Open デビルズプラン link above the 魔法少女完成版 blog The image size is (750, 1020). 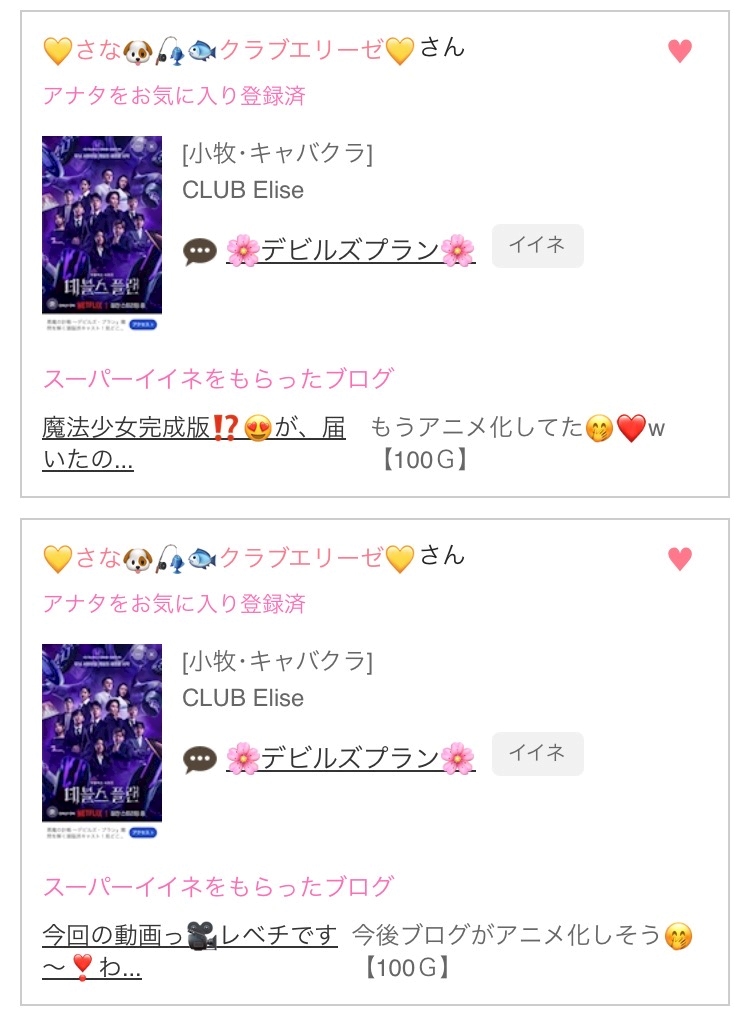tap(350, 250)
